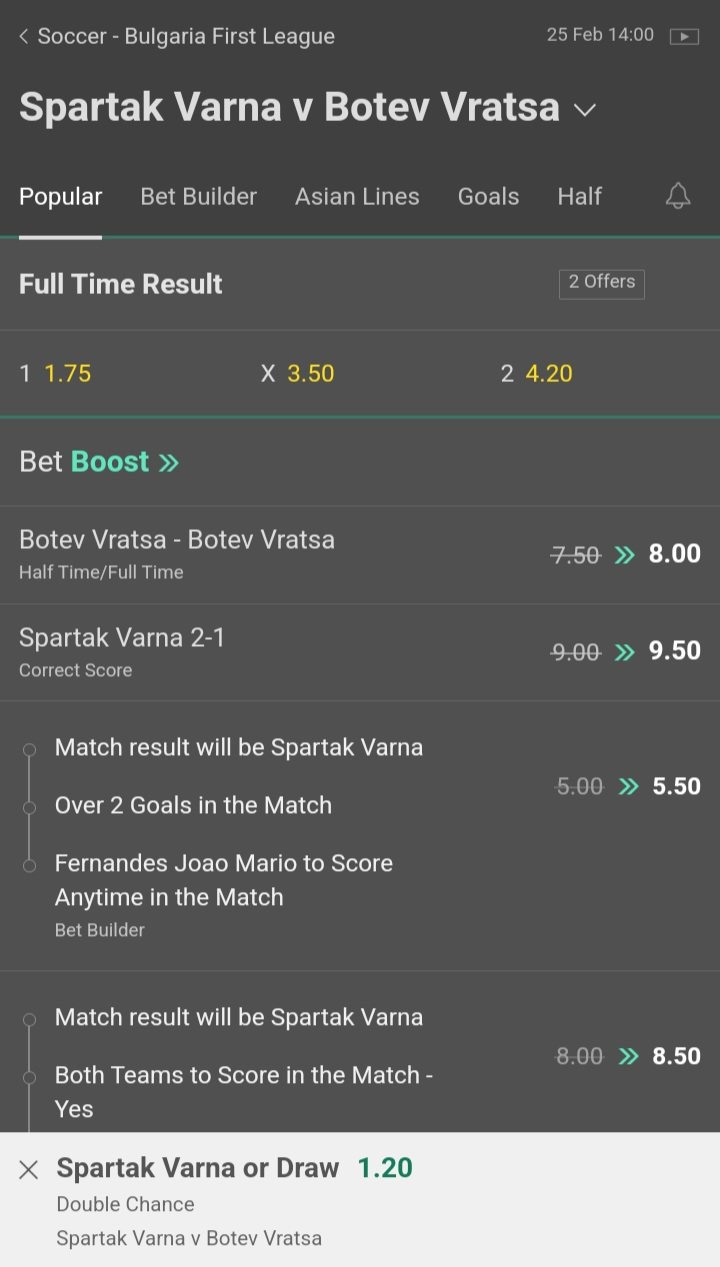Pick away win at odds 4.20

600,373
